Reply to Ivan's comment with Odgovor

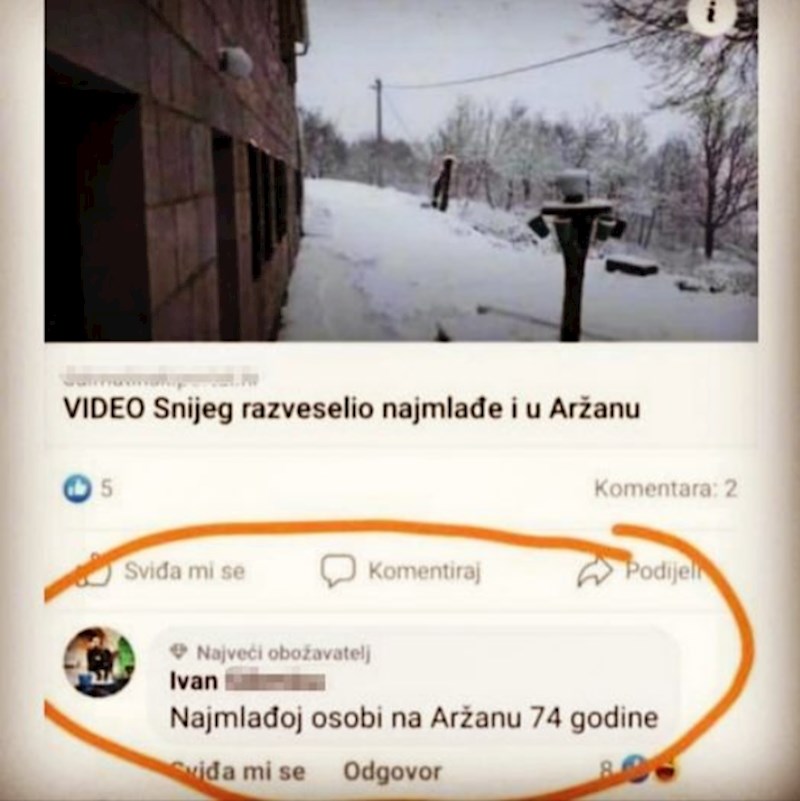pyautogui.click(x=392, y=772)
